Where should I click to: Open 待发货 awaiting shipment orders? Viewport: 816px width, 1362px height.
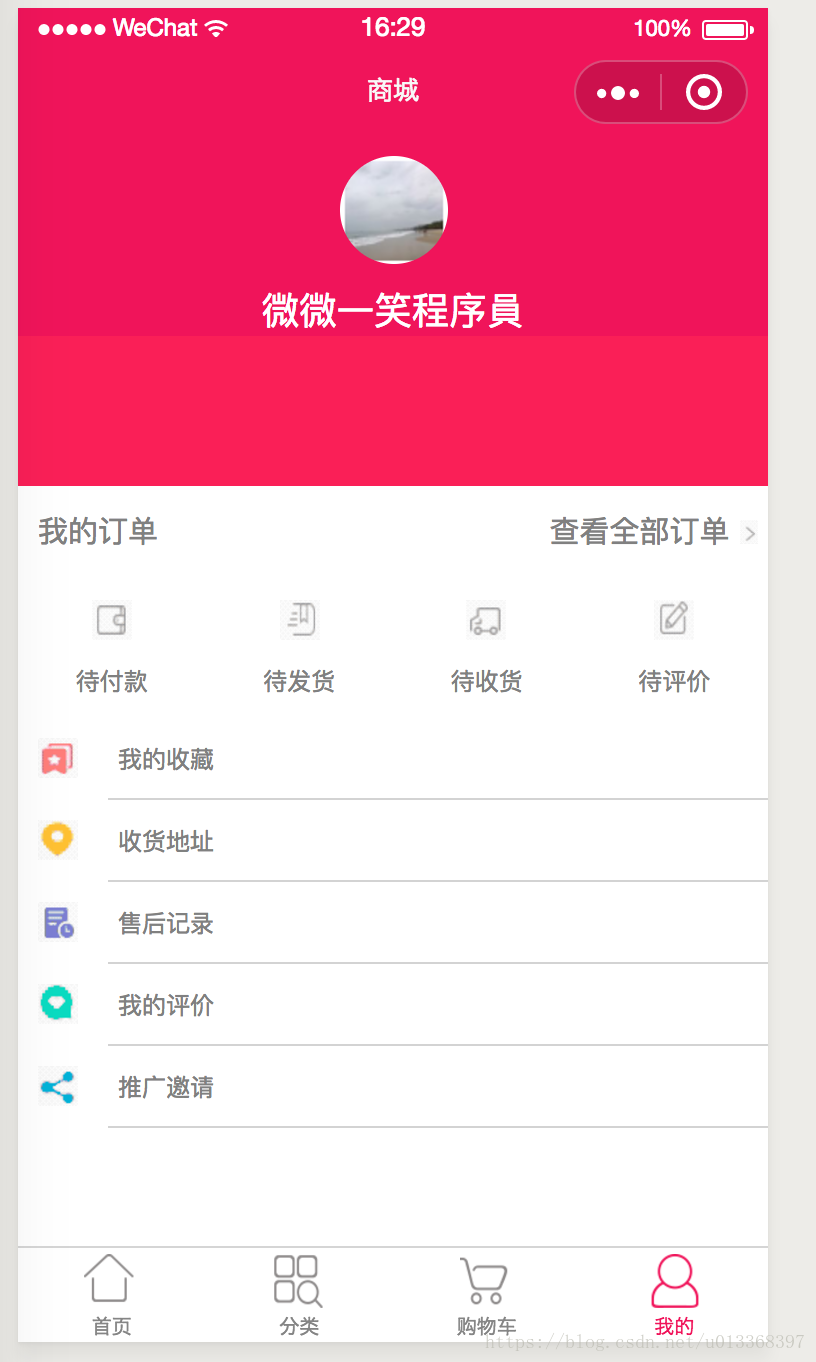[299, 648]
